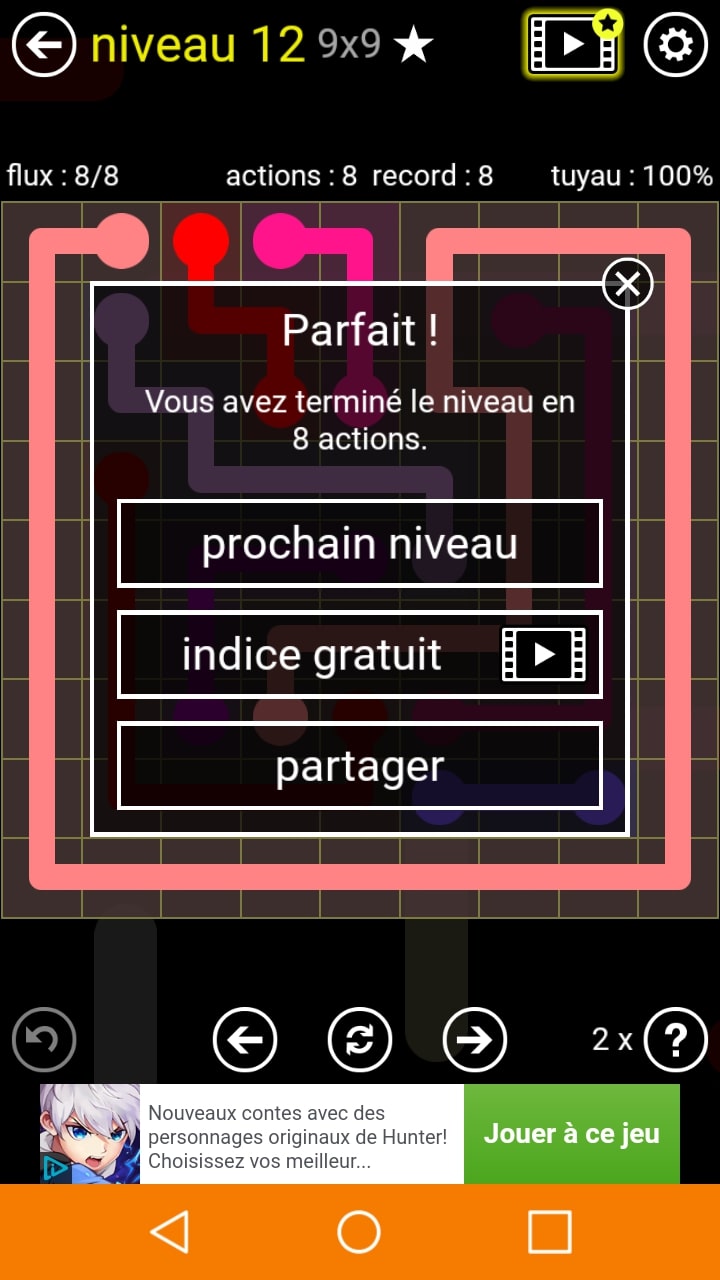
Task: Tap the partager button
Action: click(x=360, y=766)
